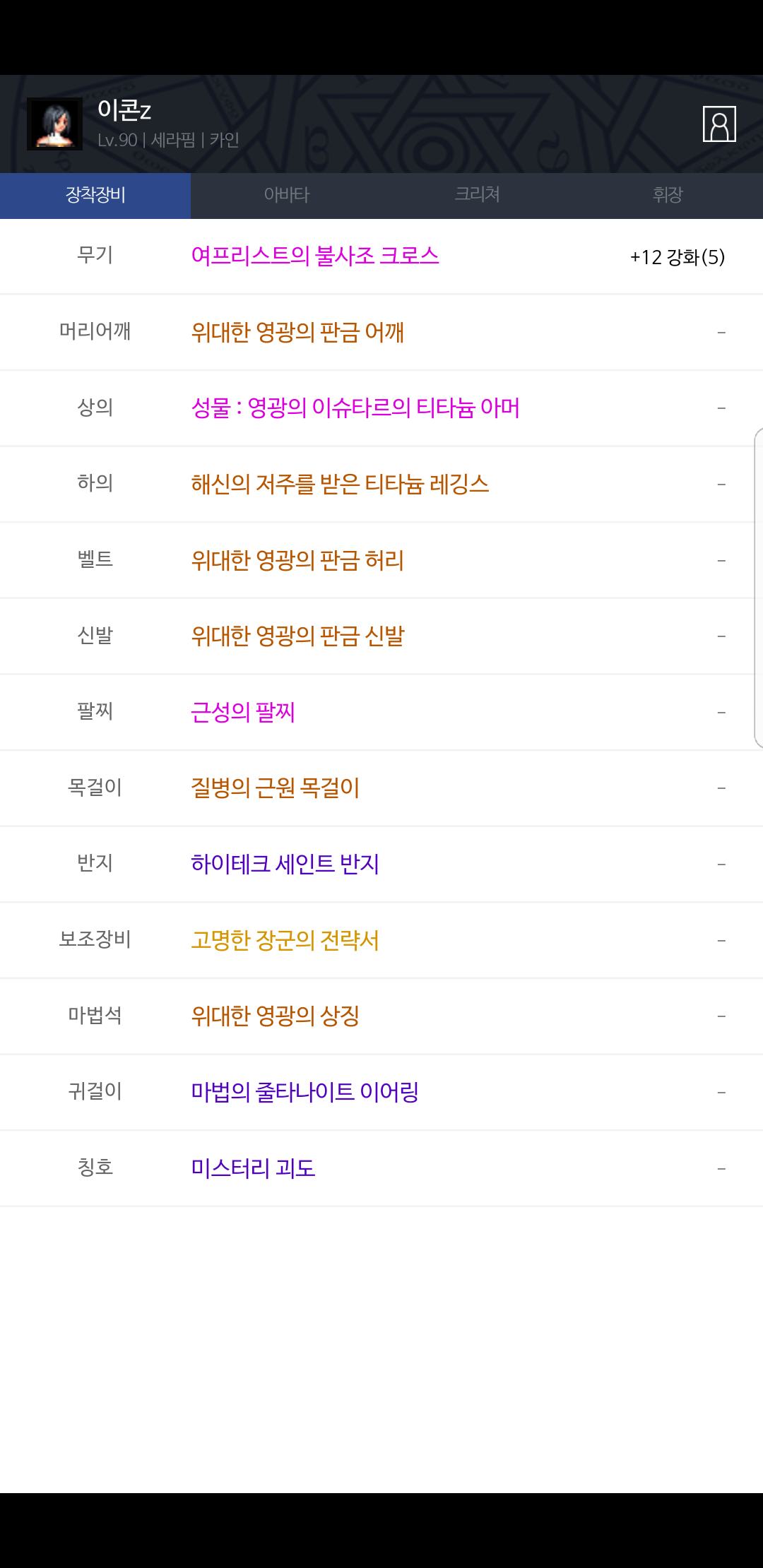Open 성물 : 영광의 이슈타르의 티타늄 아머
The width and height of the screenshot is (763, 1568).
[355, 408]
